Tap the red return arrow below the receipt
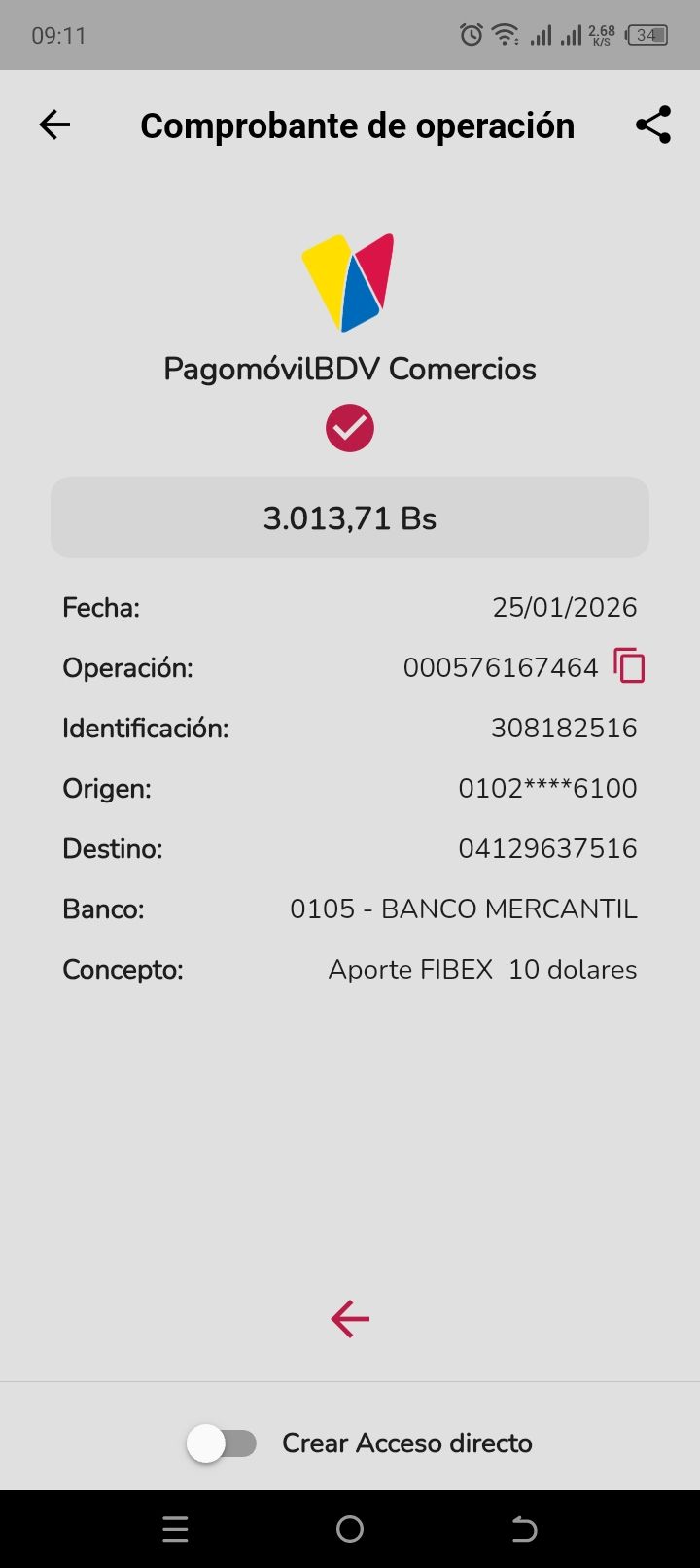The height and width of the screenshot is (1568, 700). coord(350,1319)
